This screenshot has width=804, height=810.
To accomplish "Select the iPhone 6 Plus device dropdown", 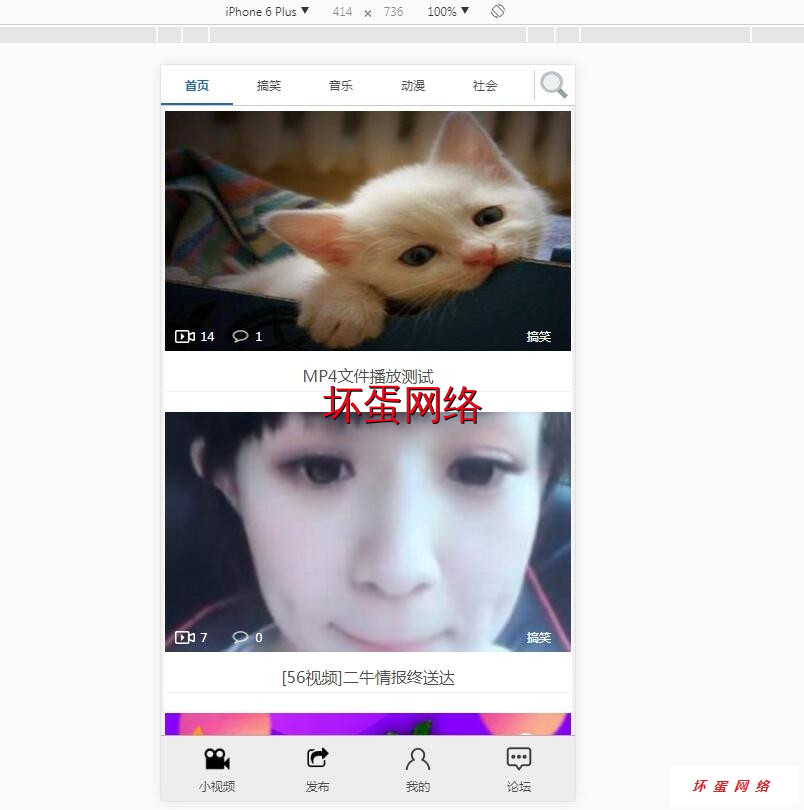I will tap(267, 12).
